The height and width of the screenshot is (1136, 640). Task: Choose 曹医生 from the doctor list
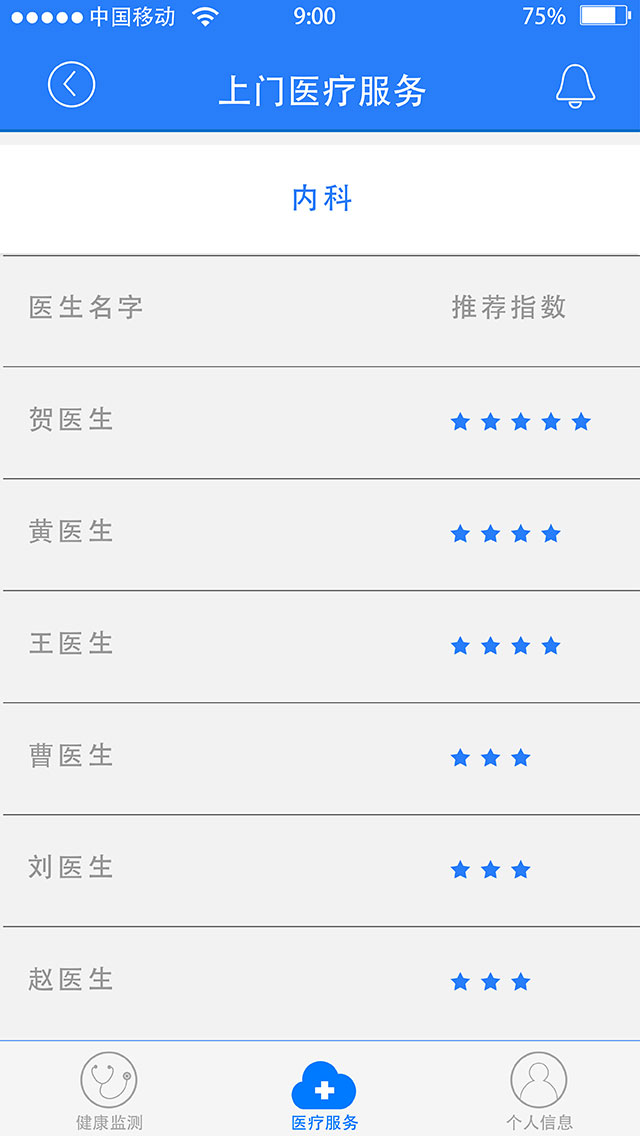[320, 759]
